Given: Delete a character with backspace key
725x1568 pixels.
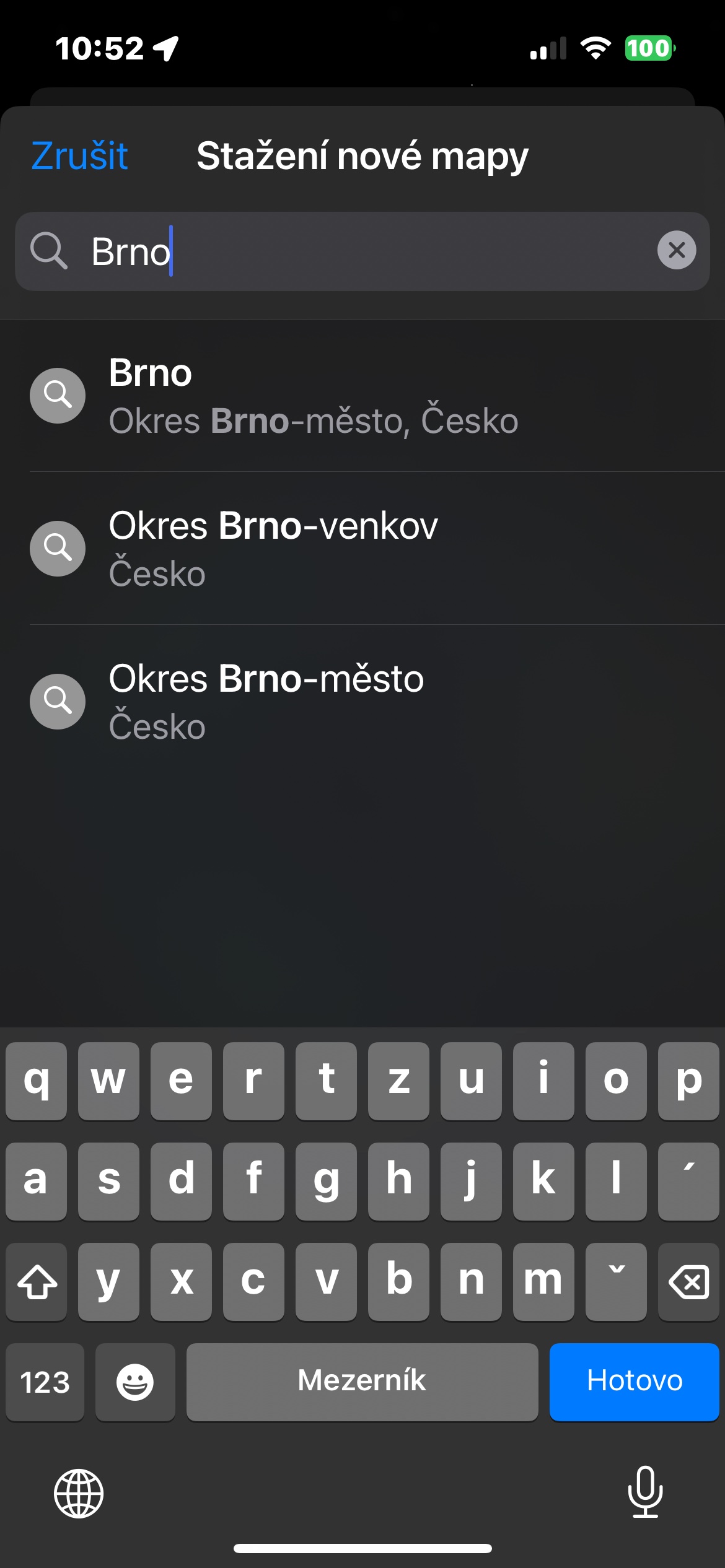Looking at the screenshot, I should click(688, 1281).
